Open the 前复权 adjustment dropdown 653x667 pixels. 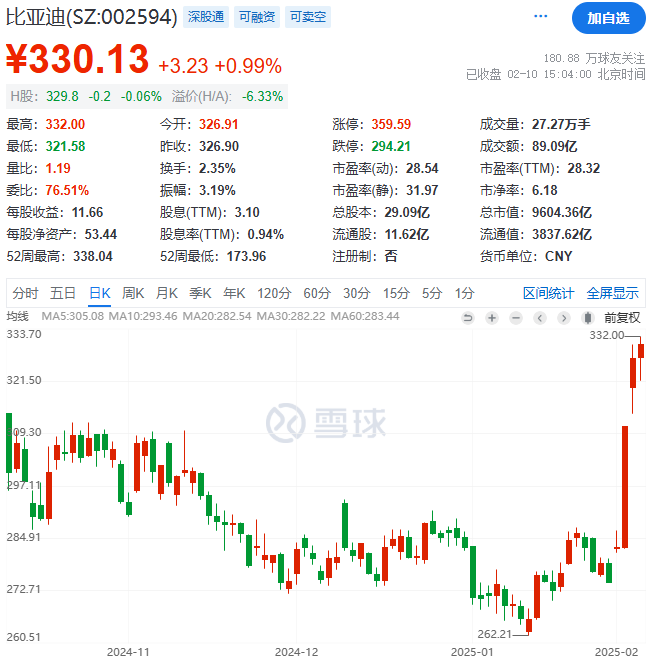tap(621, 317)
